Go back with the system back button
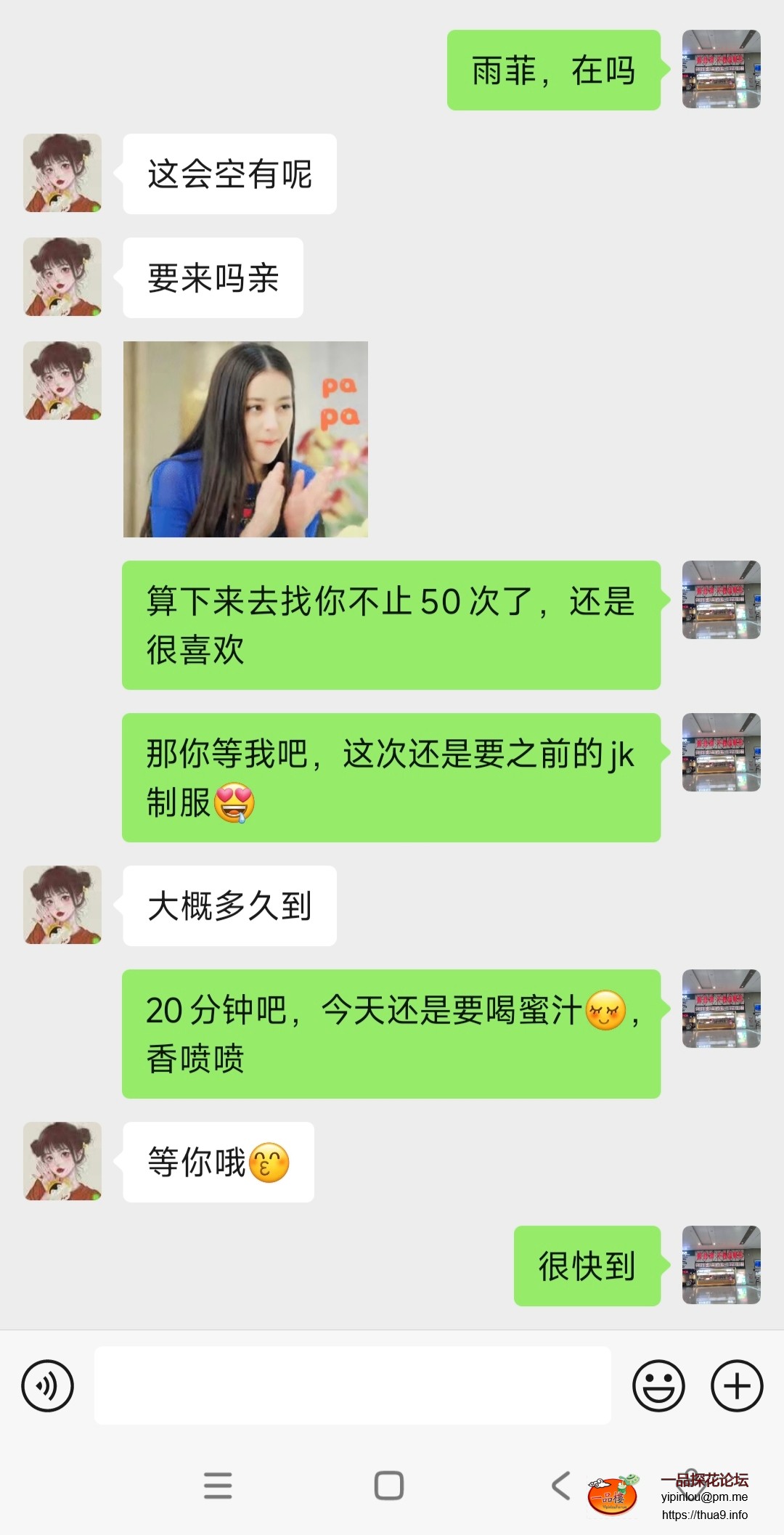The image size is (784, 1535). coord(561,1486)
